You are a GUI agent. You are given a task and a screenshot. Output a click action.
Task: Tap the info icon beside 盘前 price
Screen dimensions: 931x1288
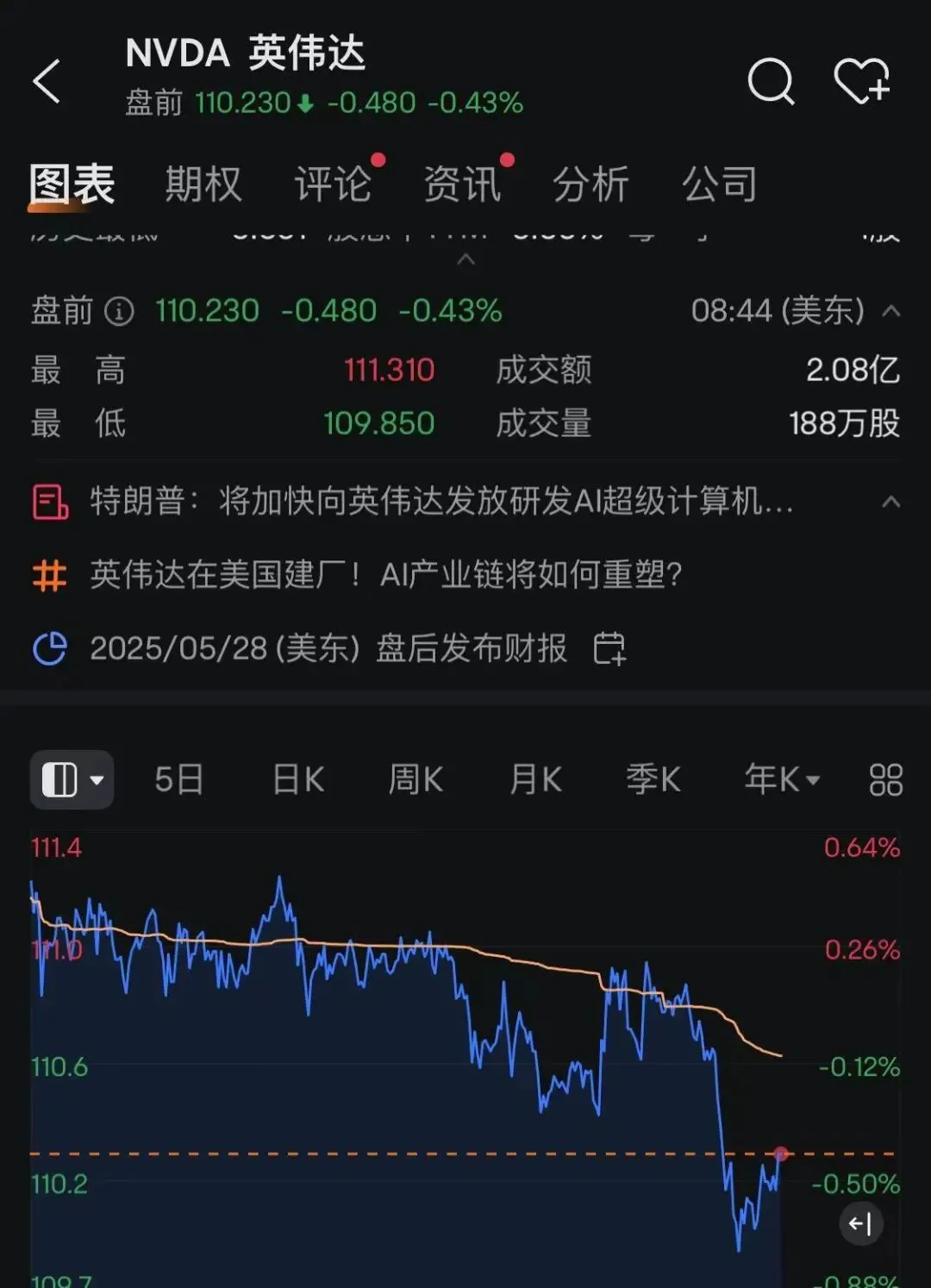tap(118, 311)
